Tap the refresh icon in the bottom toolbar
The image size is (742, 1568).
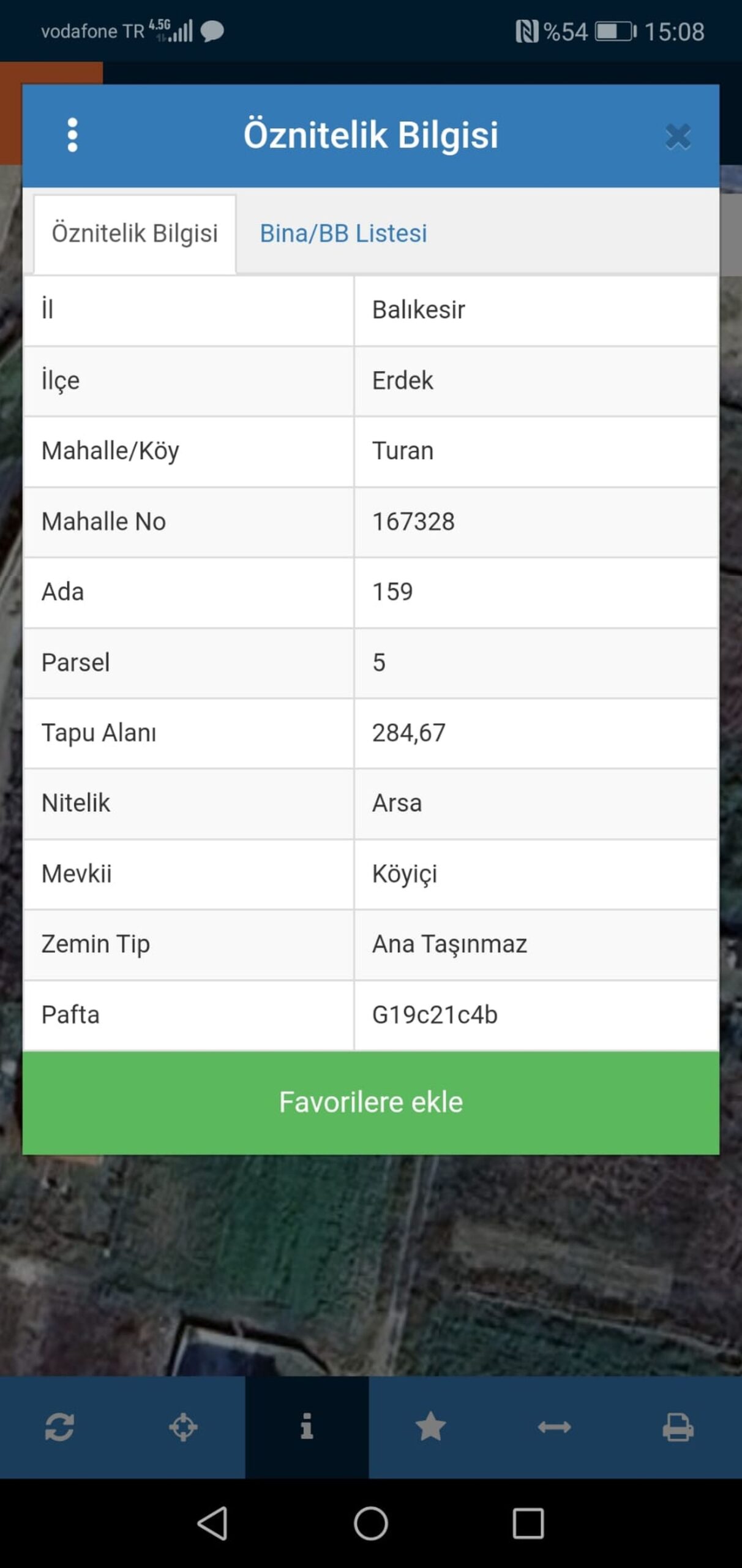tap(60, 1427)
